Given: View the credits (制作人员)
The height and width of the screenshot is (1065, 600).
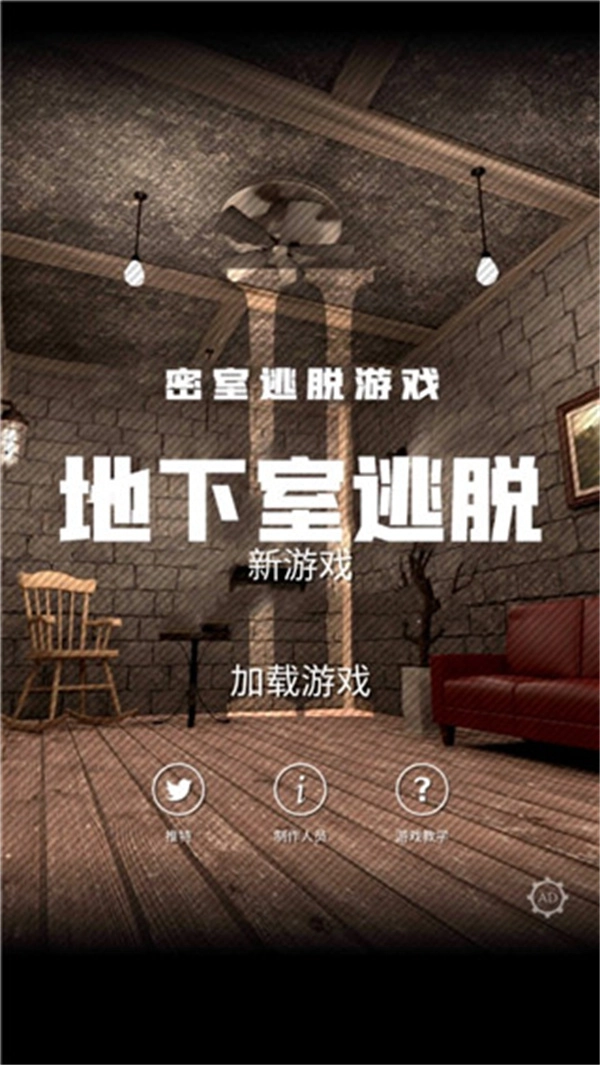Looking at the screenshot, I should [x=300, y=791].
